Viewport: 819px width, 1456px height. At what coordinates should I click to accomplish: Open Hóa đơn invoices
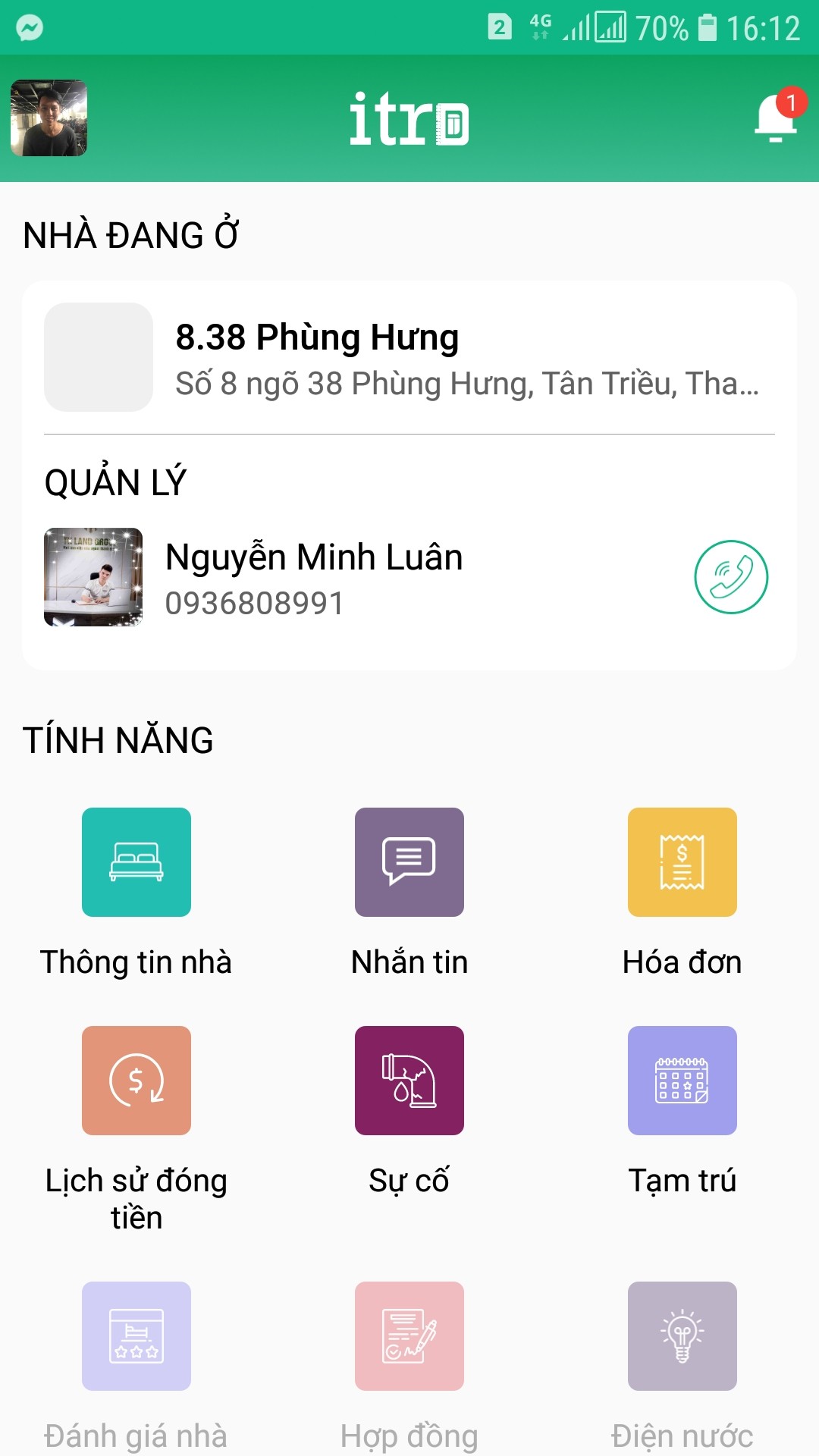[x=682, y=862]
